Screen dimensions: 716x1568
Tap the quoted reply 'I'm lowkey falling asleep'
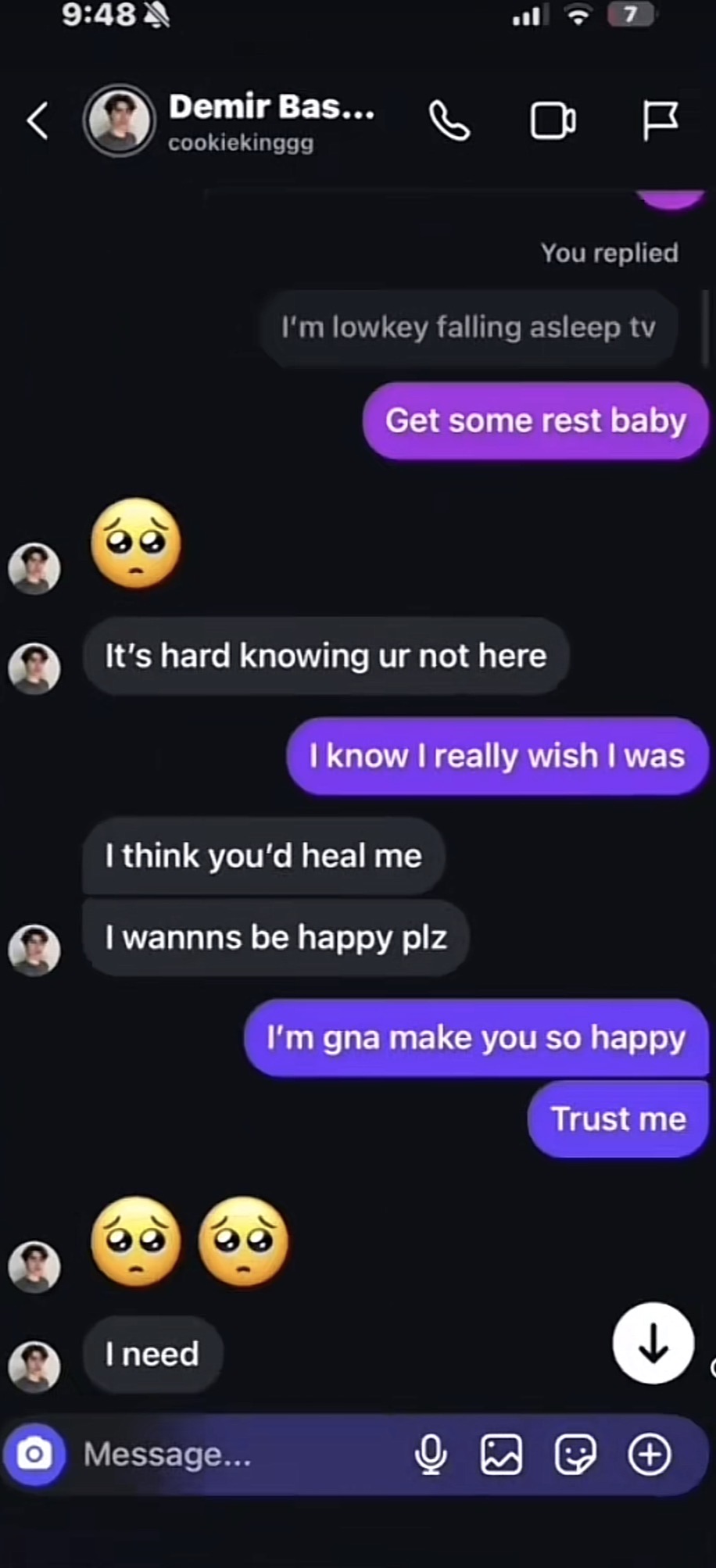tap(467, 328)
